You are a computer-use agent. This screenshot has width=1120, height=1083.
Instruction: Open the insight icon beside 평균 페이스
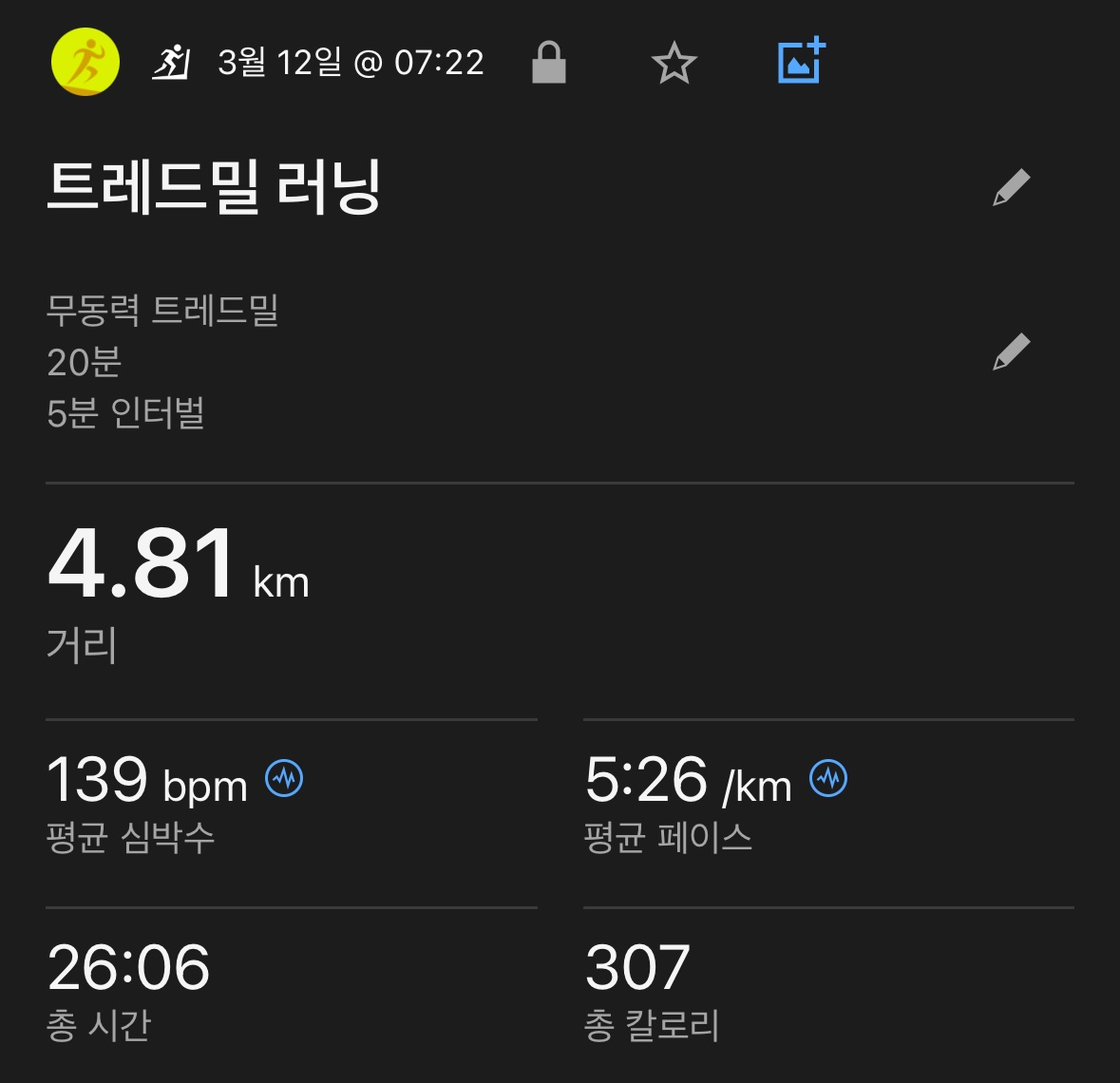pyautogui.click(x=828, y=779)
